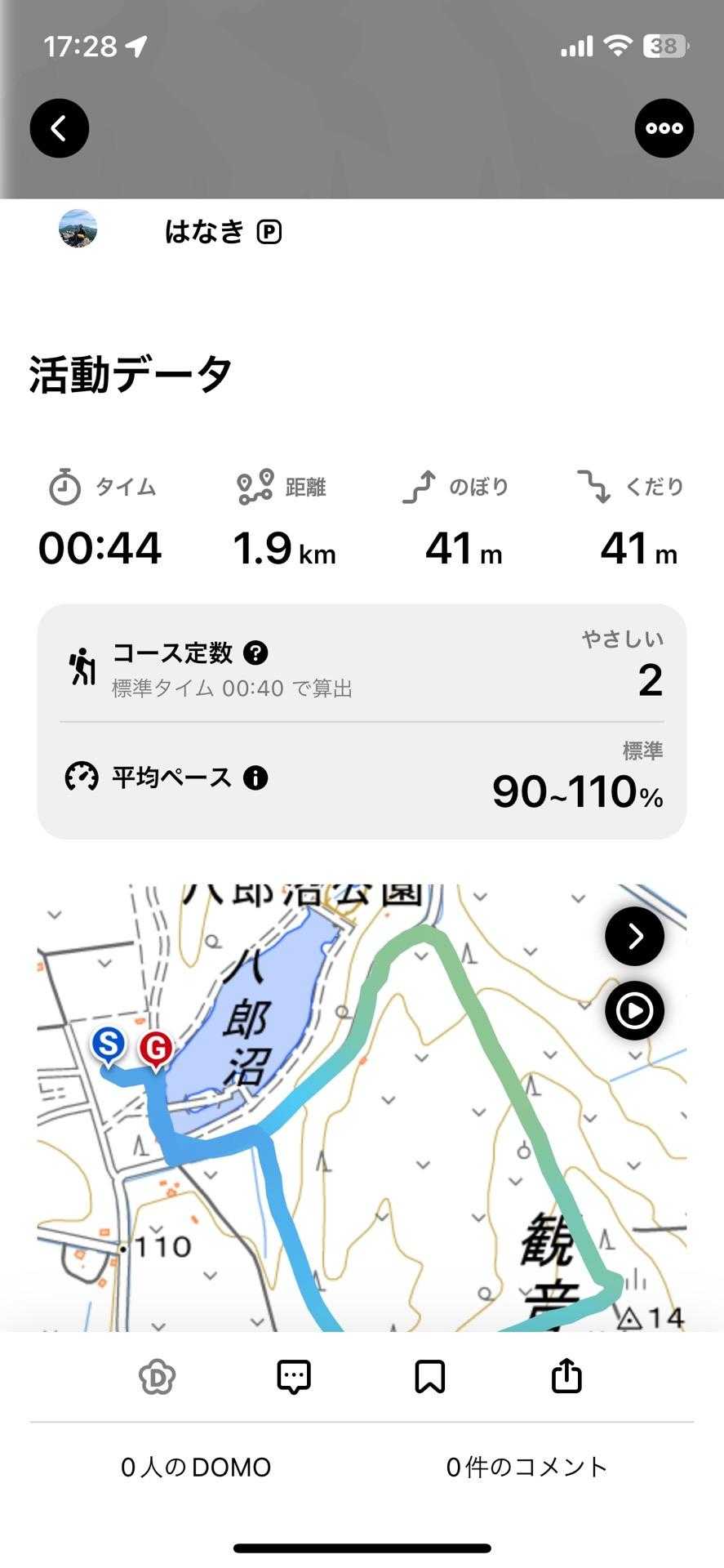Go back using the arrow button
724x1568 pixels.
60,128
